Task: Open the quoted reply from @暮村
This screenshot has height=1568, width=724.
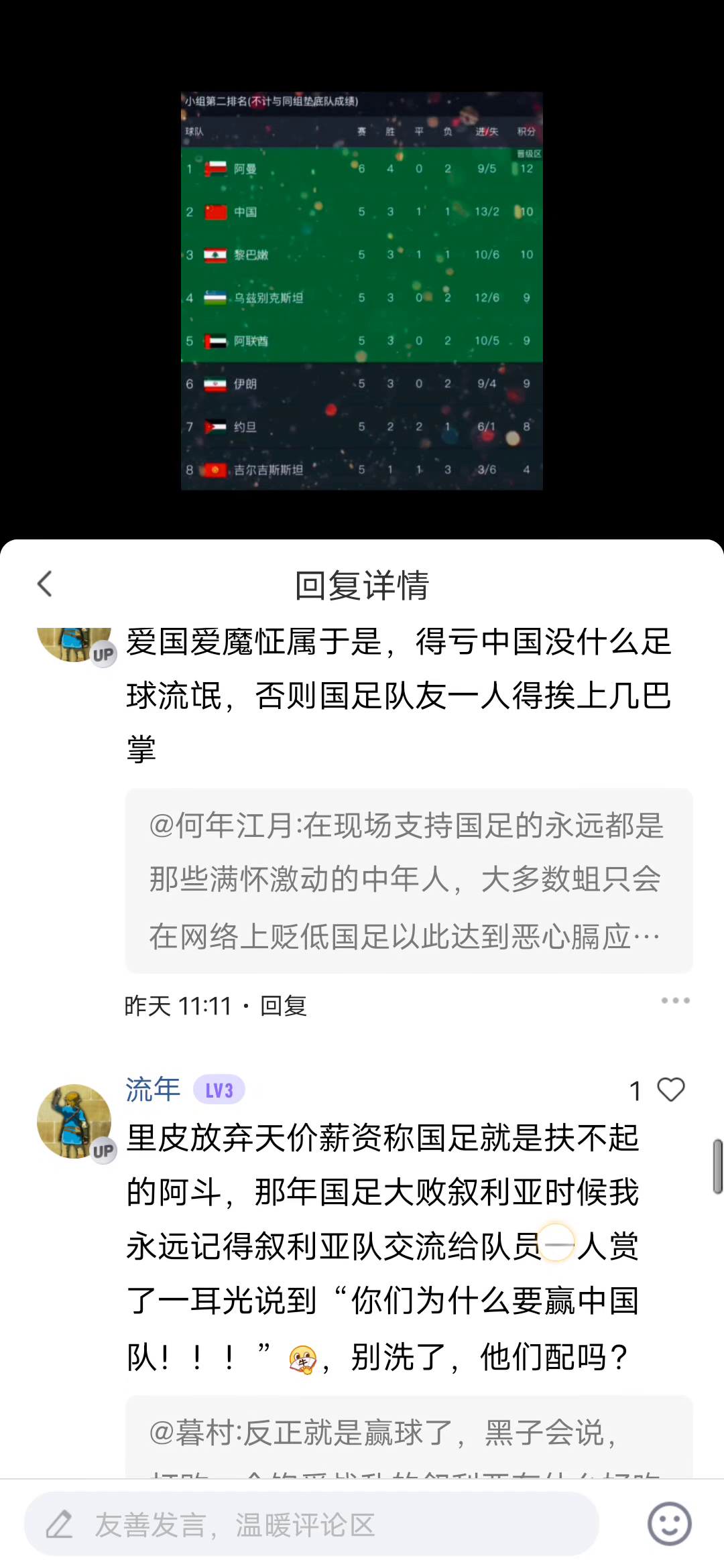Action: (409, 1437)
